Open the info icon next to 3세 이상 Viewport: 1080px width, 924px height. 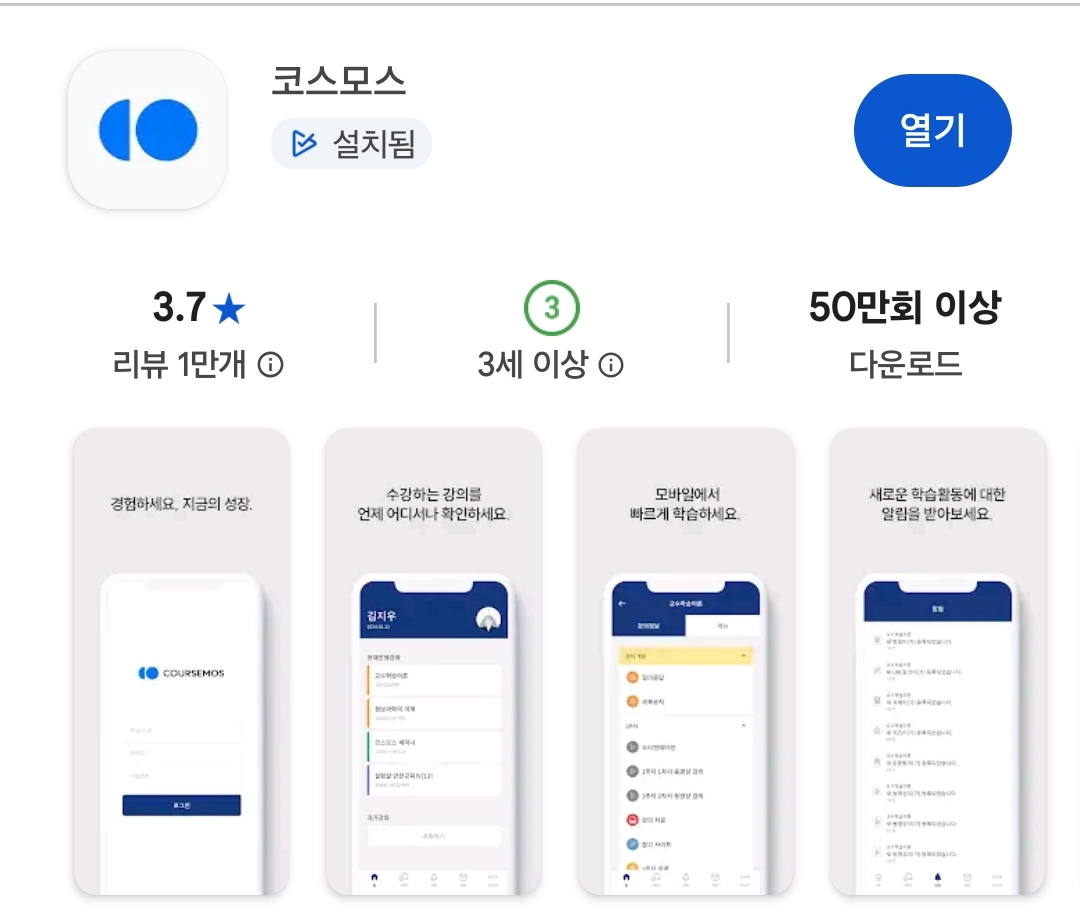coord(610,365)
